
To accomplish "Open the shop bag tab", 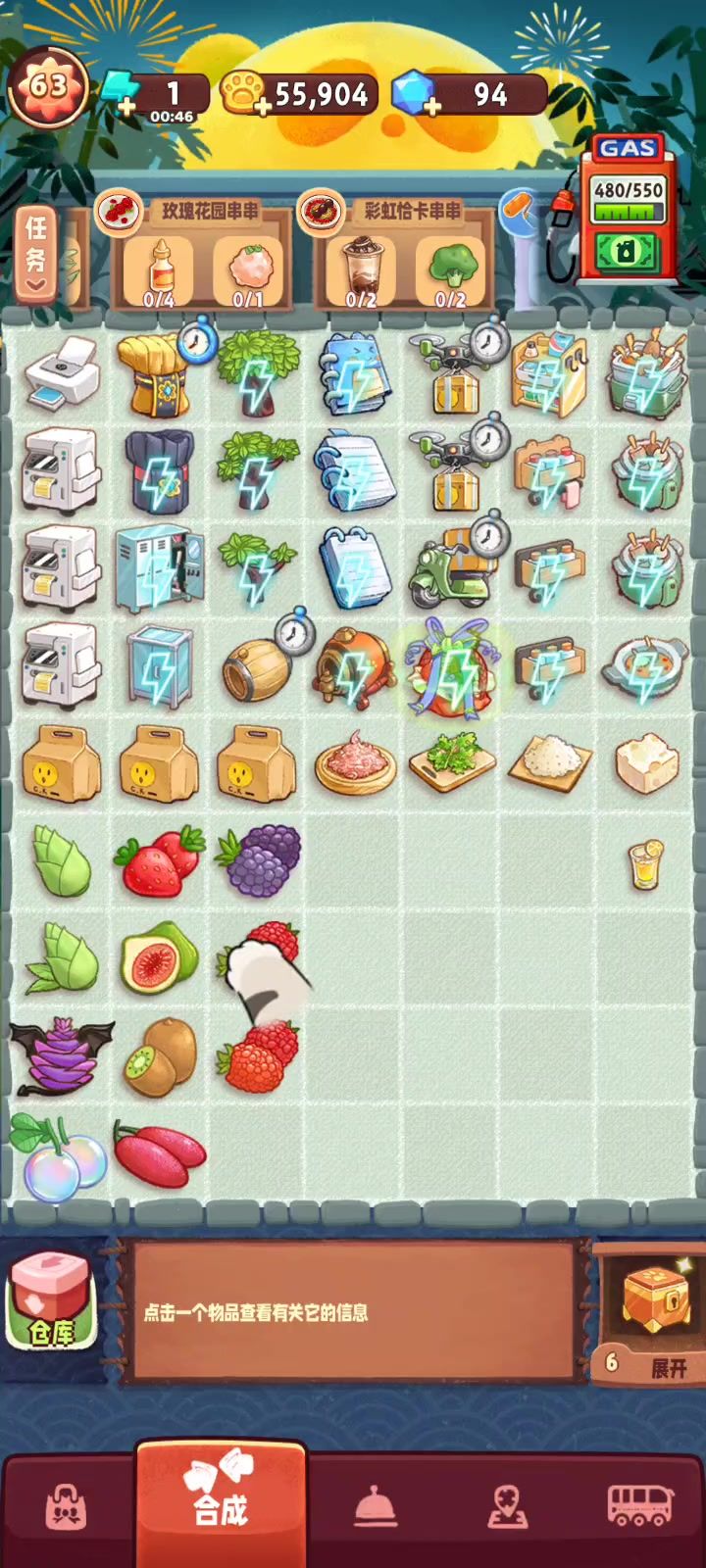I will [67, 1509].
